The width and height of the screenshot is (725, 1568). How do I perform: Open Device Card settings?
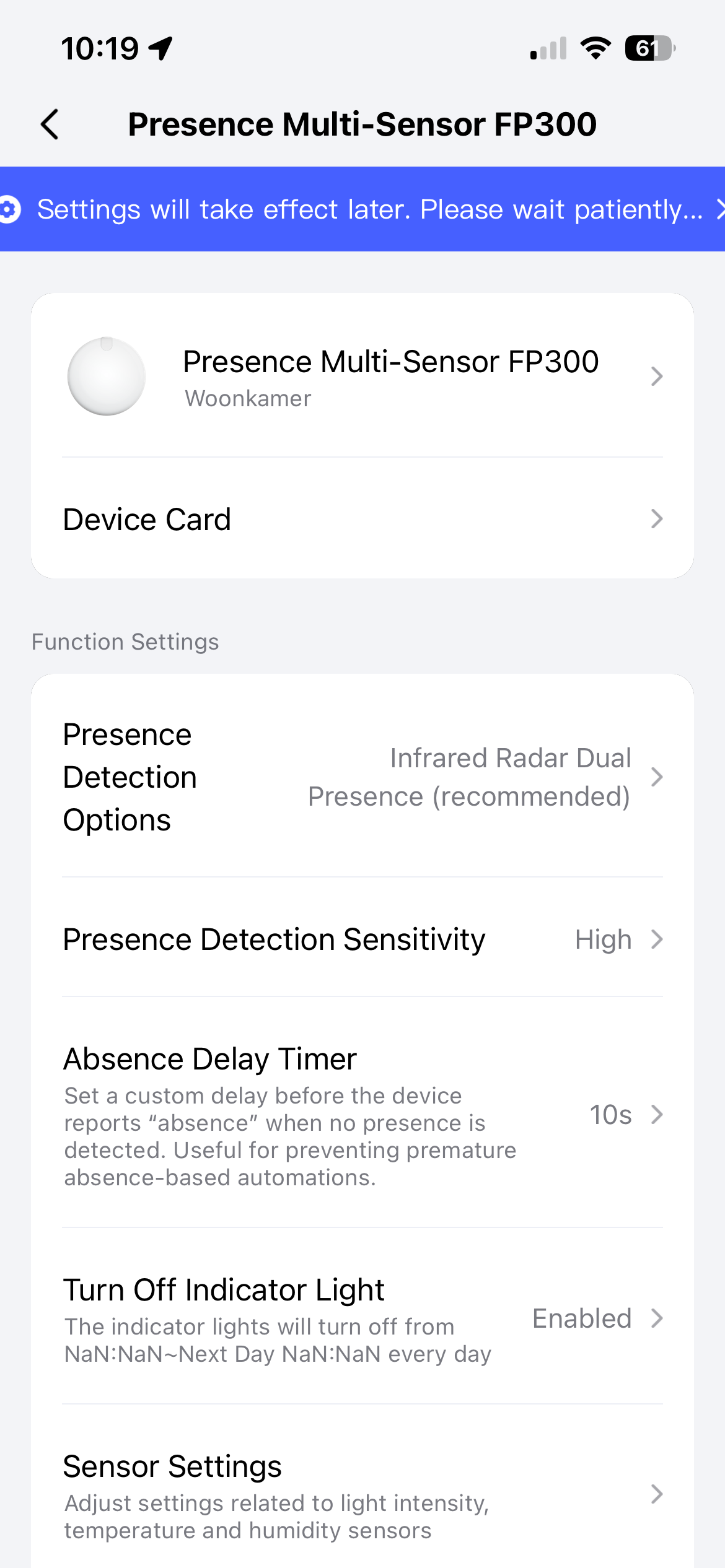pyautogui.click(x=362, y=519)
